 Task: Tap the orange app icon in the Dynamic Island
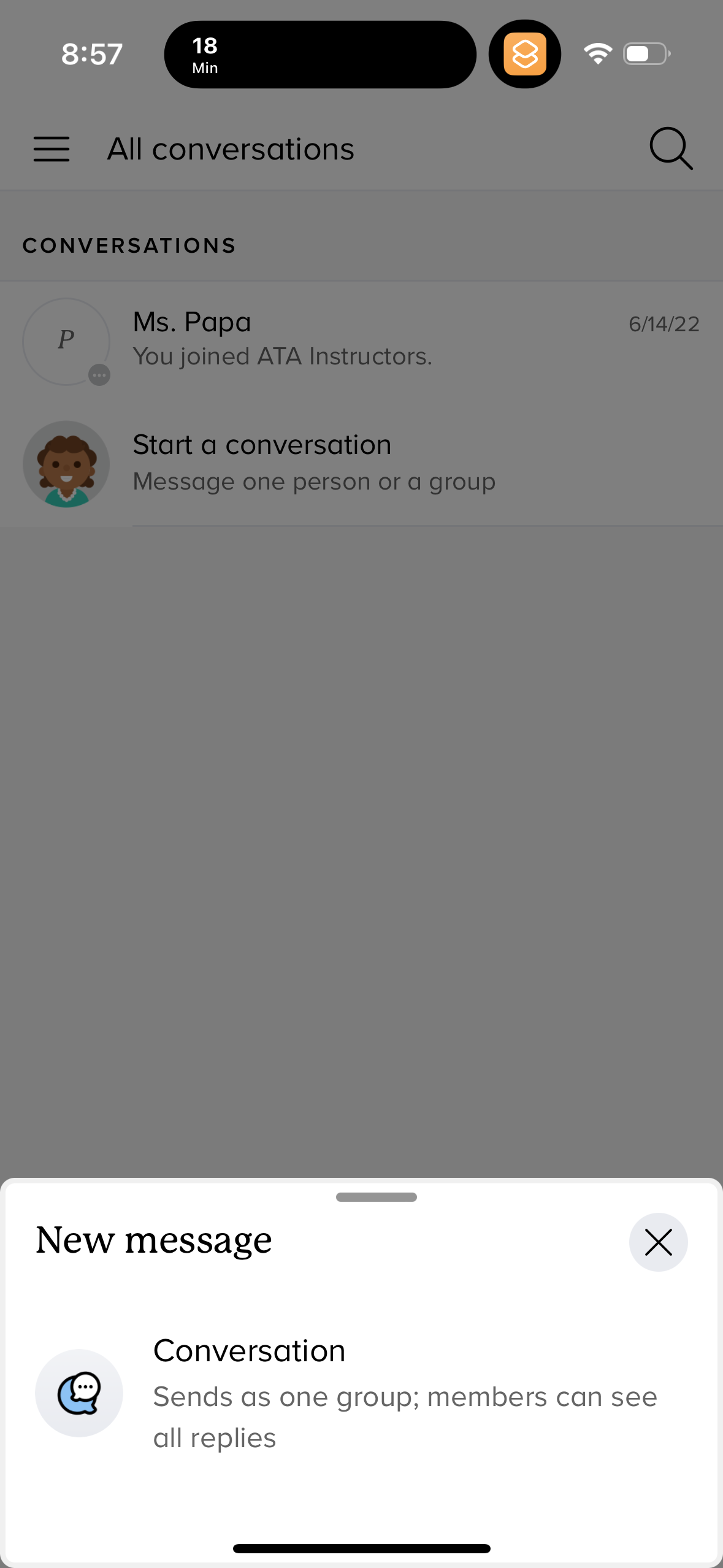tap(524, 54)
